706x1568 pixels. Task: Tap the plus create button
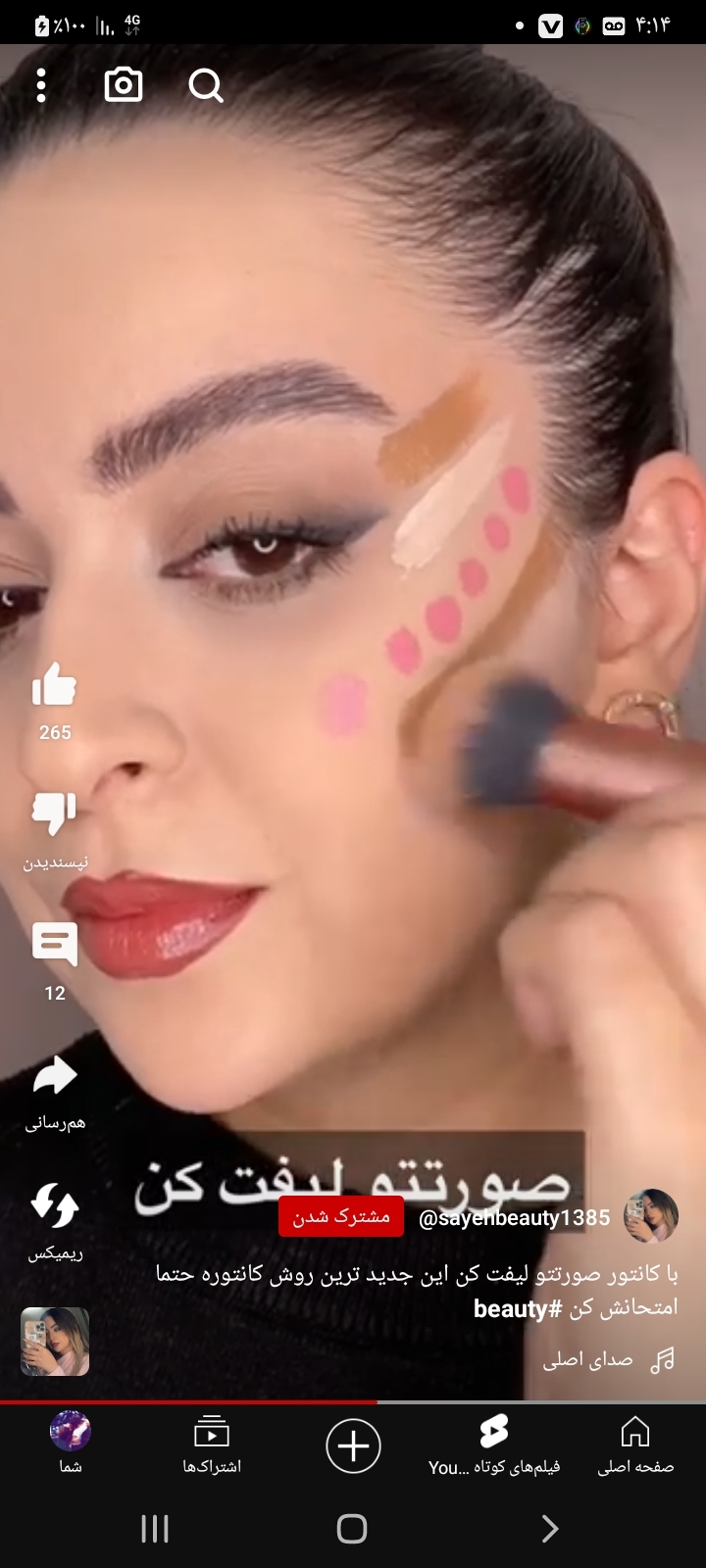coord(353,1445)
